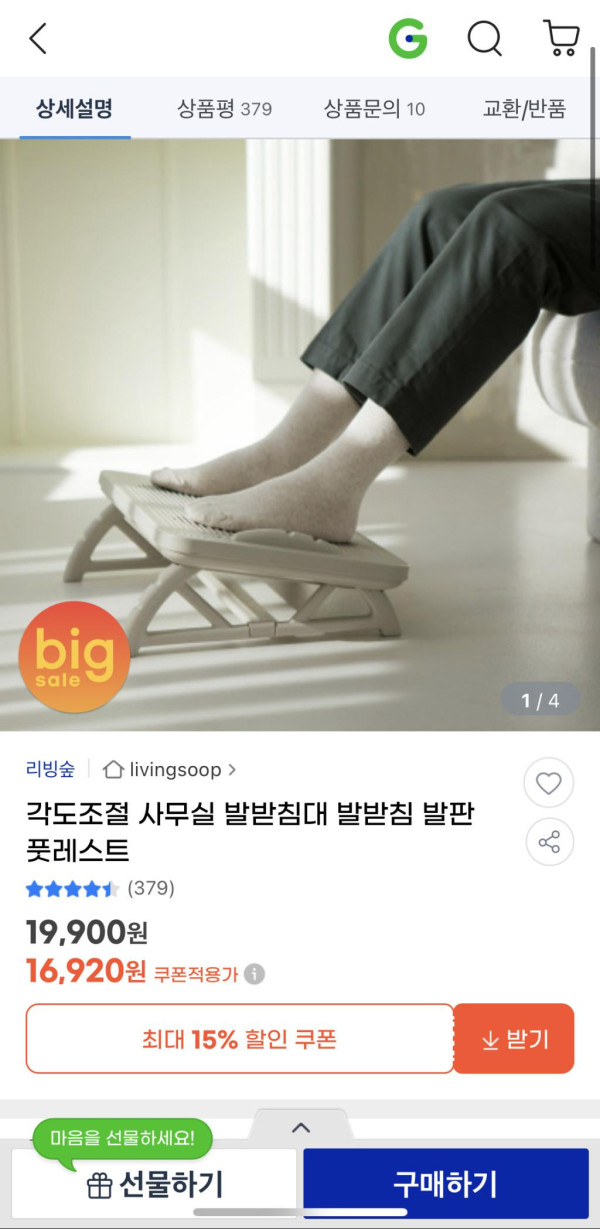
Task: Switch to the 상품평 379 tab
Action: [x=224, y=108]
